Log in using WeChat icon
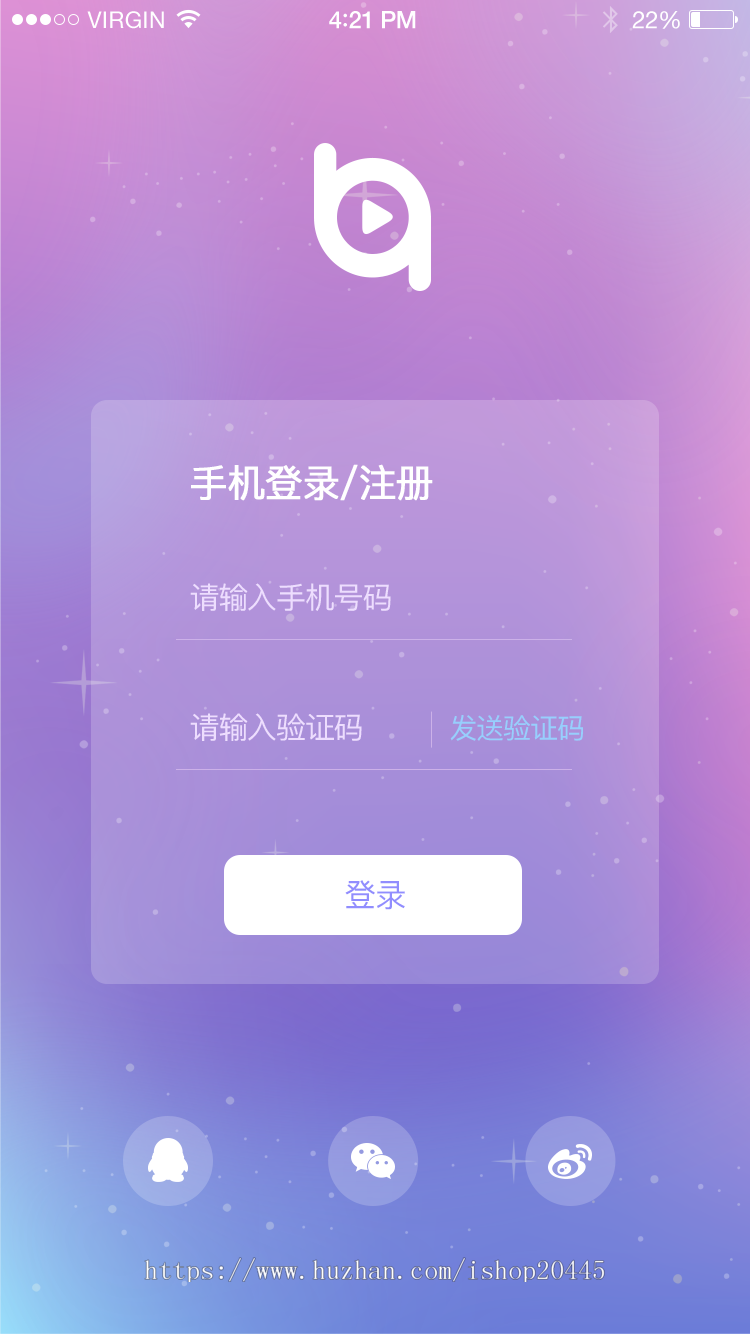This screenshot has width=750, height=1334. click(373, 1161)
